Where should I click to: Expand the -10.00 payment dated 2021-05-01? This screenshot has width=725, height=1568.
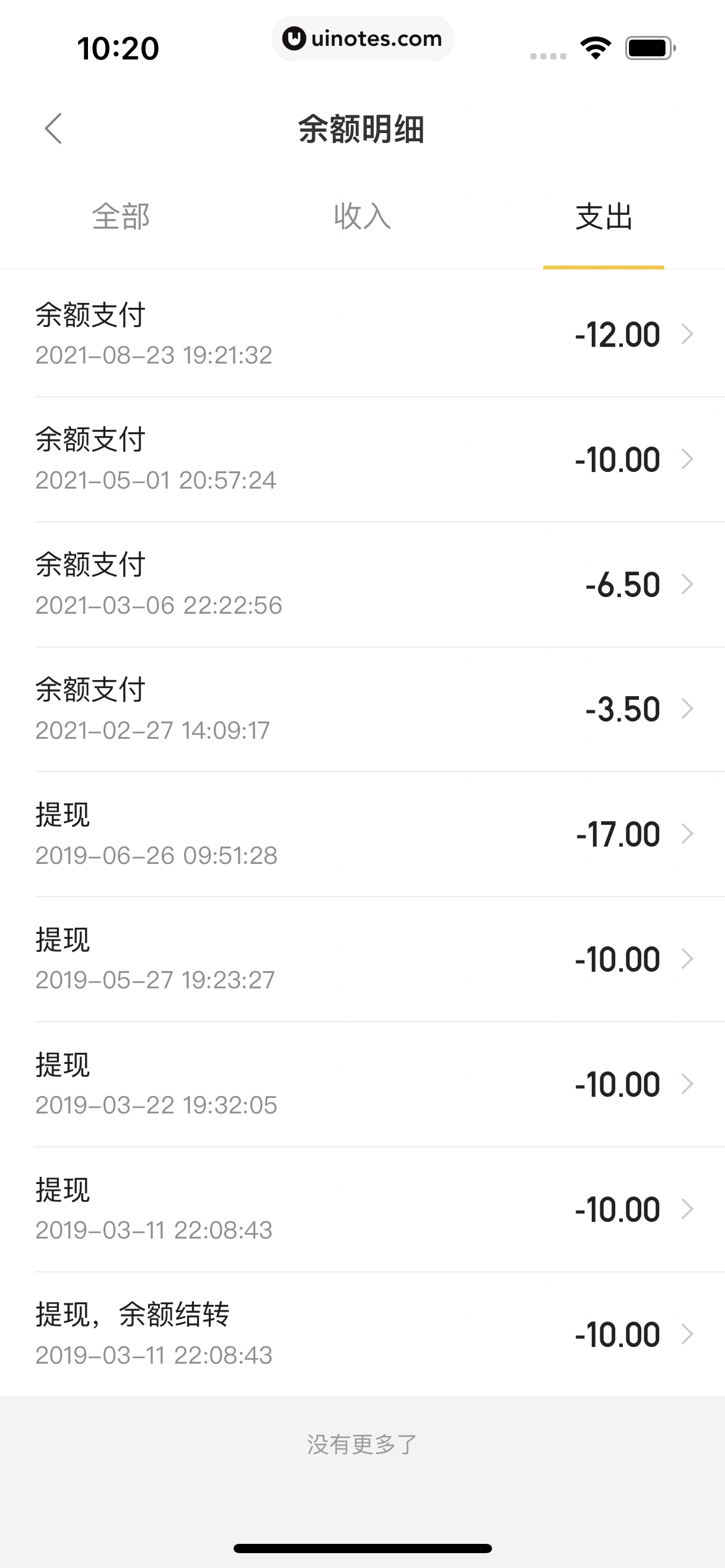point(362,460)
